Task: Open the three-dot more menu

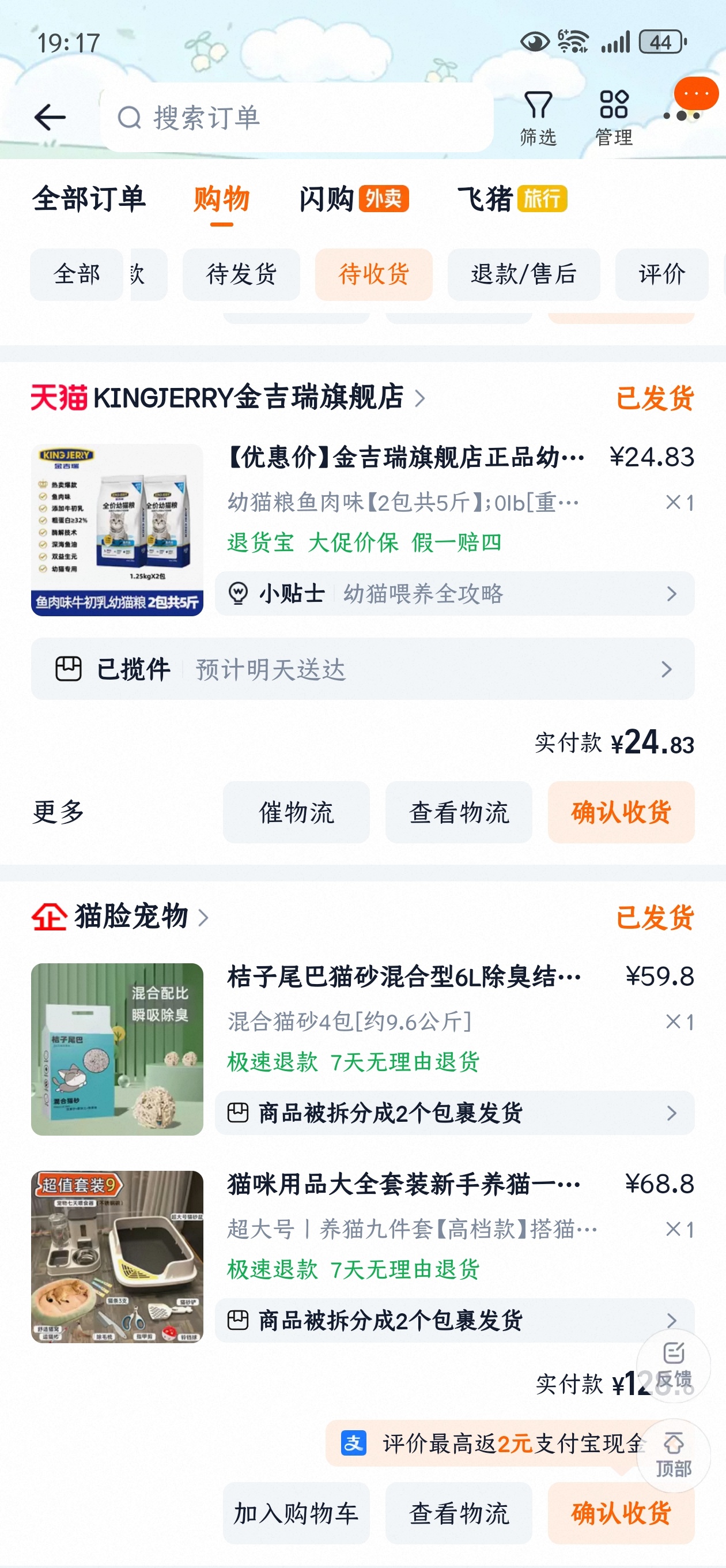Action: coord(682,115)
